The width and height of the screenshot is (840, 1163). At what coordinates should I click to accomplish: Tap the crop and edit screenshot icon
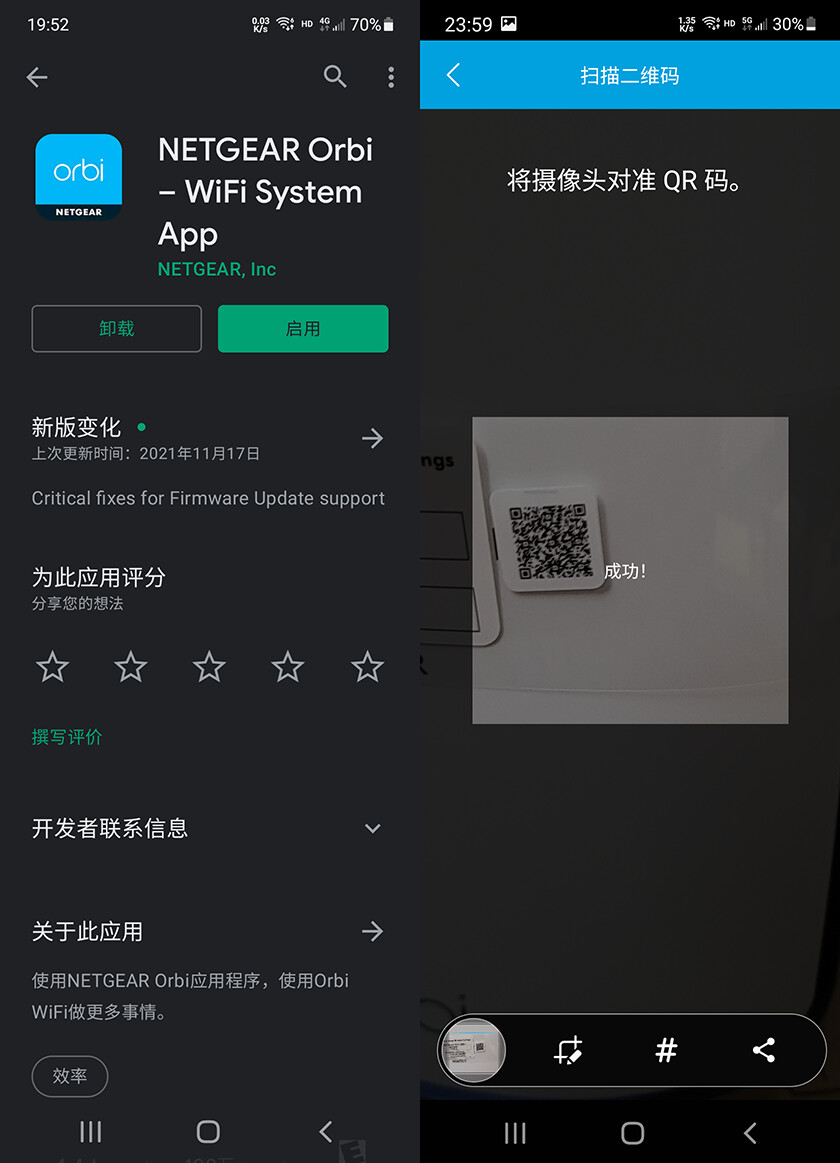(x=568, y=1050)
